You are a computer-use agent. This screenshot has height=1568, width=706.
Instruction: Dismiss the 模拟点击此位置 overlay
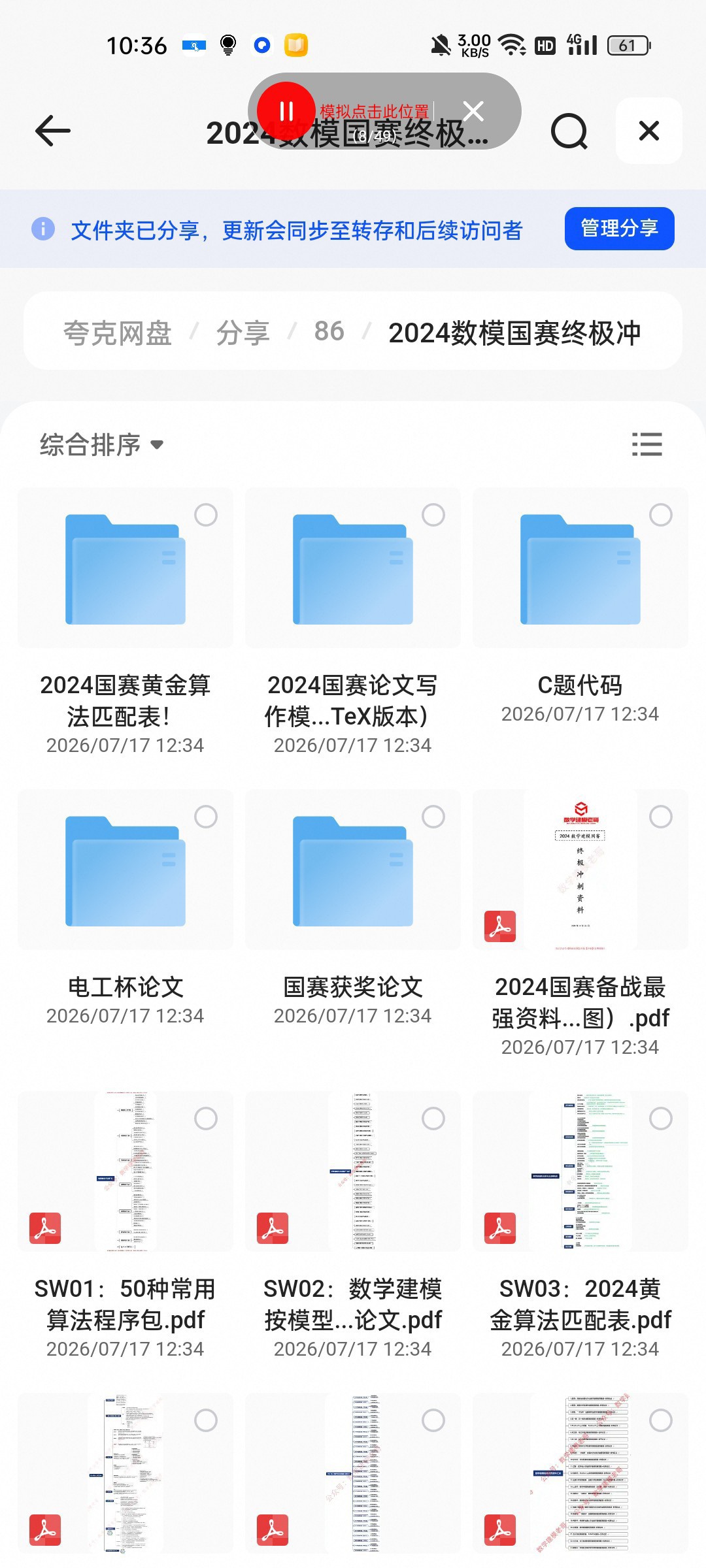point(473,111)
